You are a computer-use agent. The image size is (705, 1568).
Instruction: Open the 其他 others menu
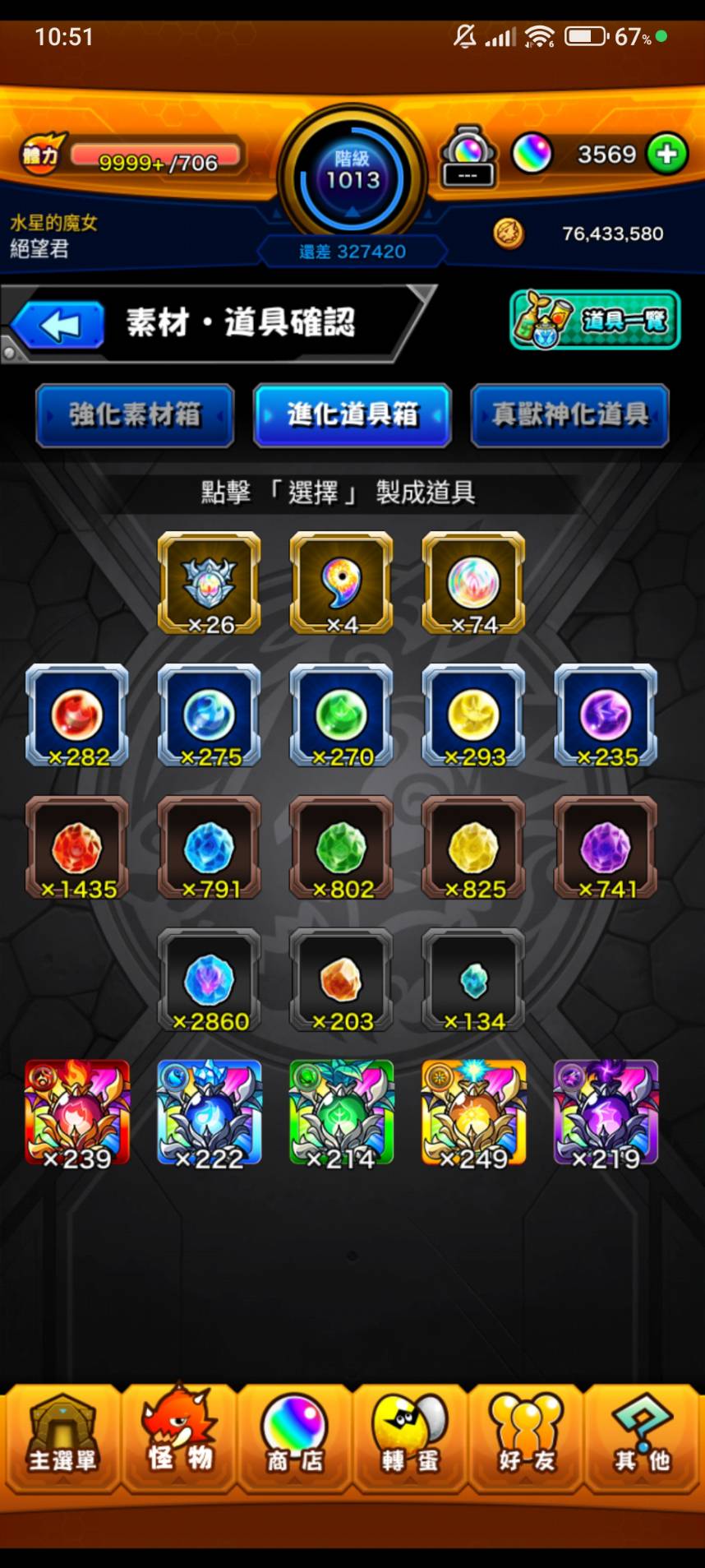pyautogui.click(x=642, y=1439)
